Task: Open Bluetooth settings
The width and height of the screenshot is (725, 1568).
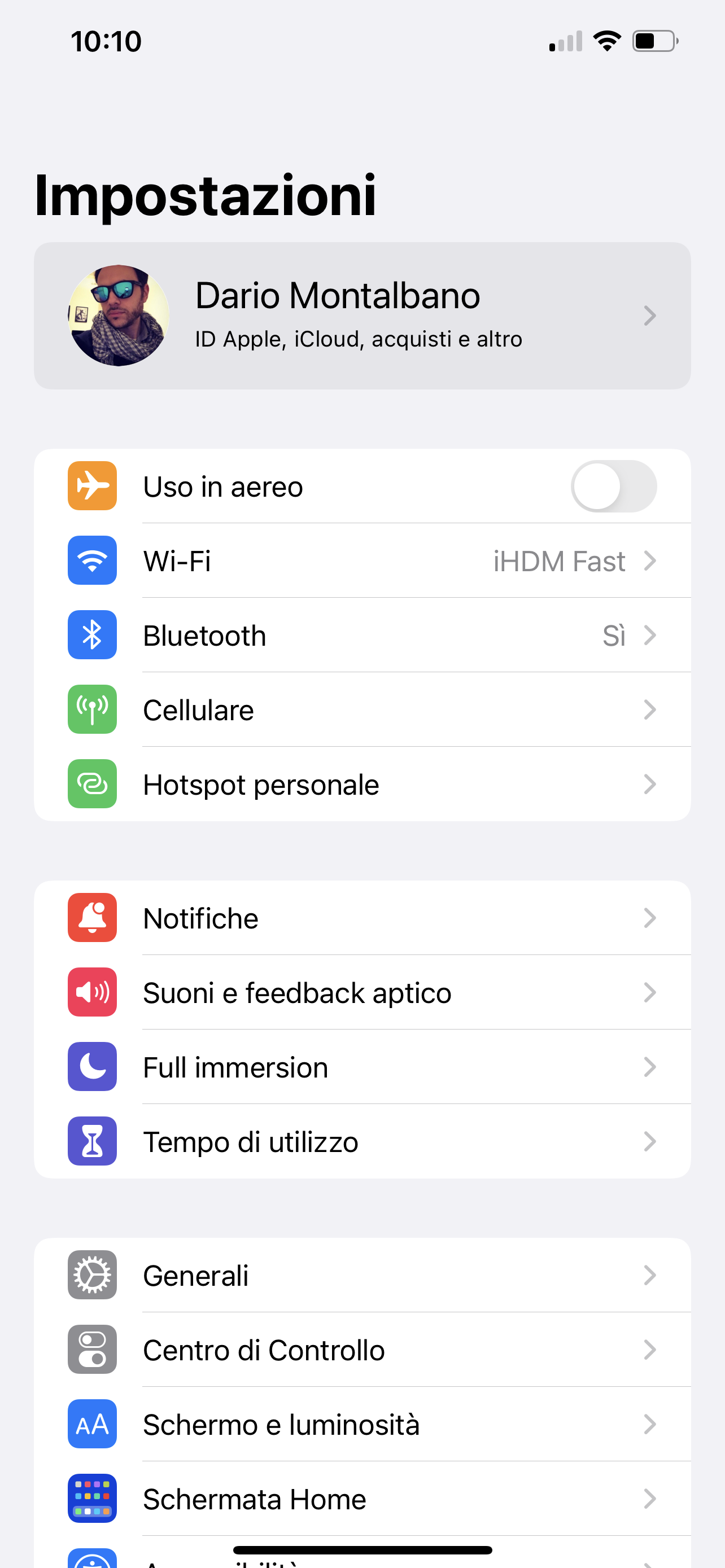Action: (x=362, y=635)
